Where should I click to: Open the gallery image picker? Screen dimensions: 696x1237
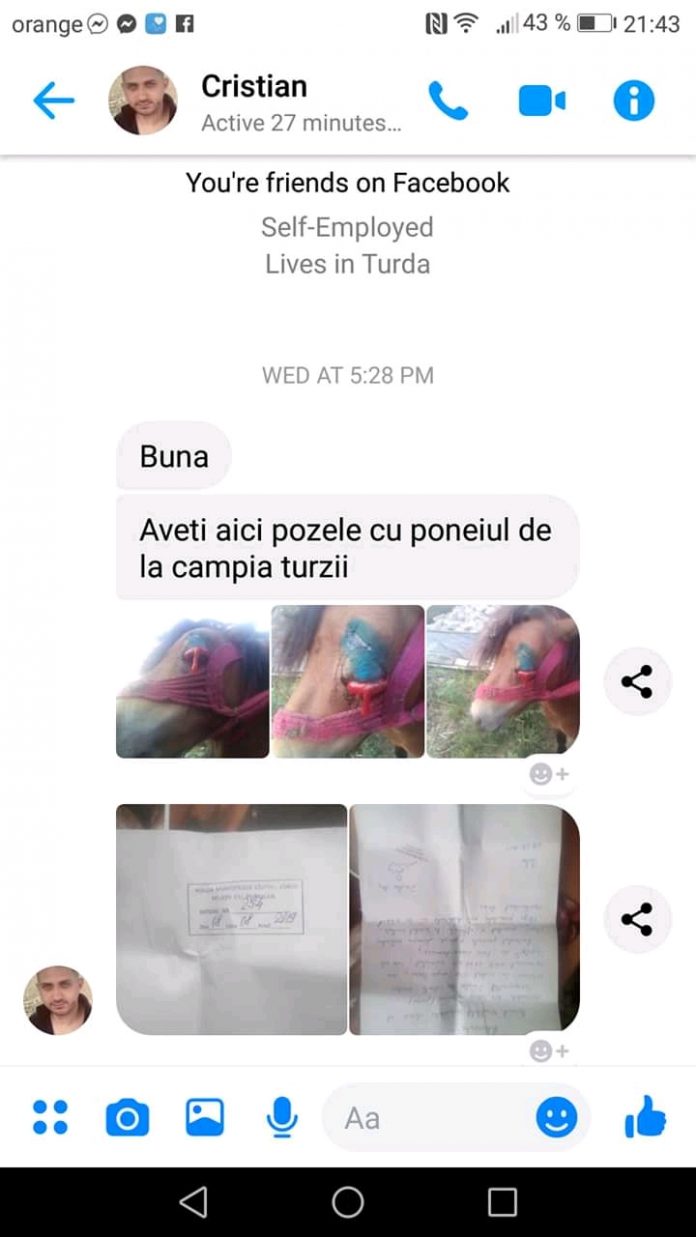pyautogui.click(x=205, y=1117)
